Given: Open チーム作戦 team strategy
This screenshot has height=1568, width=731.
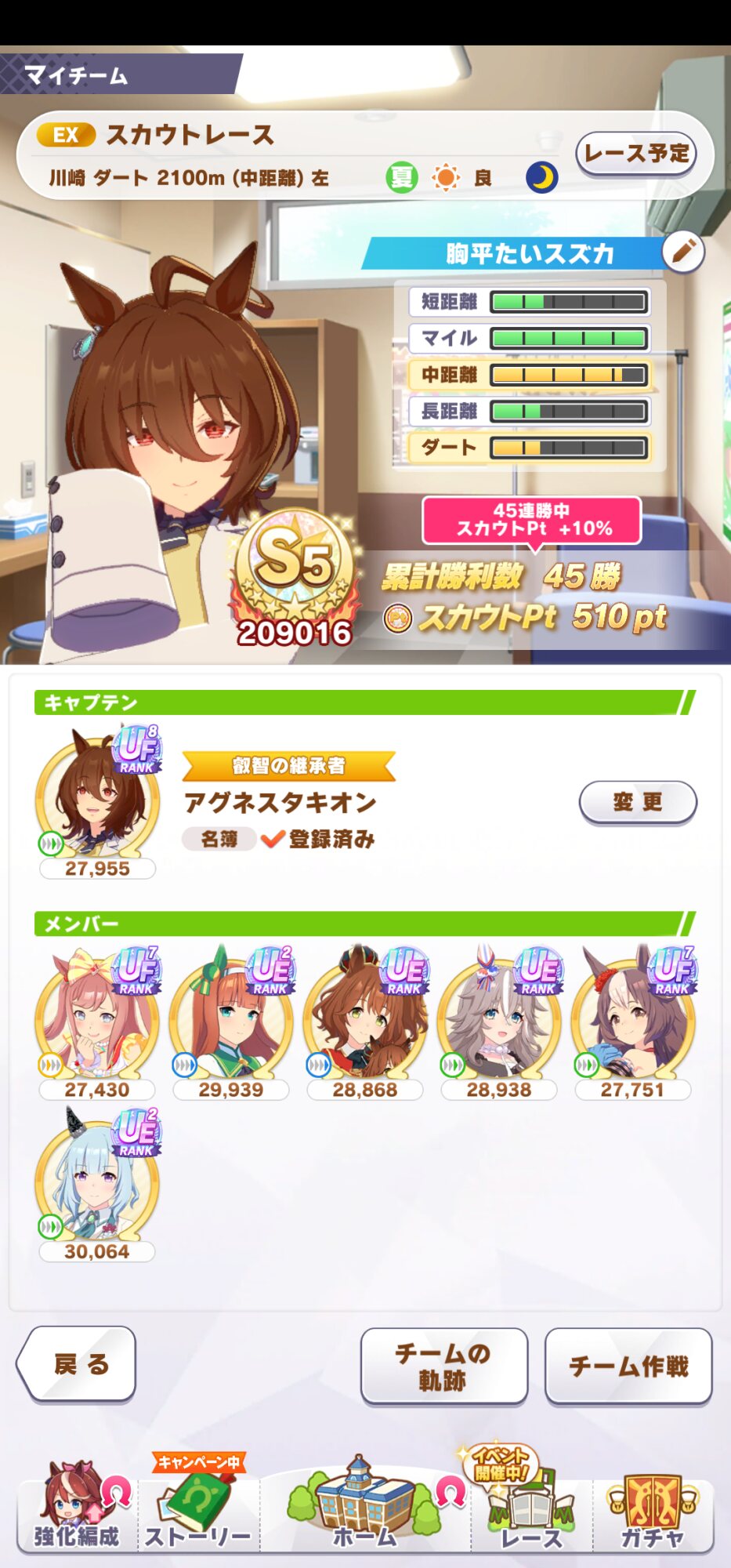Looking at the screenshot, I should coord(628,1366).
